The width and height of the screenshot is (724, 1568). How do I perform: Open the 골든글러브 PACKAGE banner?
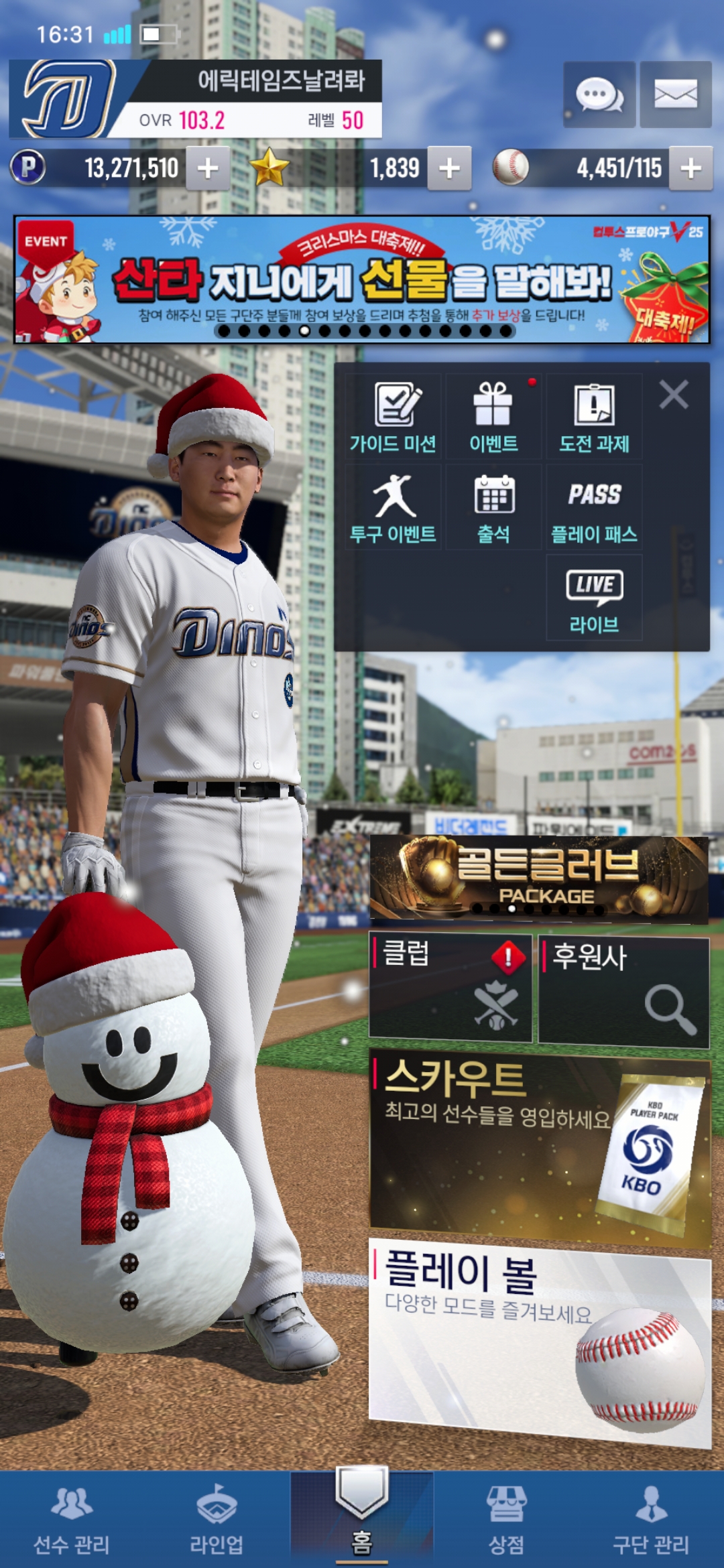point(539,878)
